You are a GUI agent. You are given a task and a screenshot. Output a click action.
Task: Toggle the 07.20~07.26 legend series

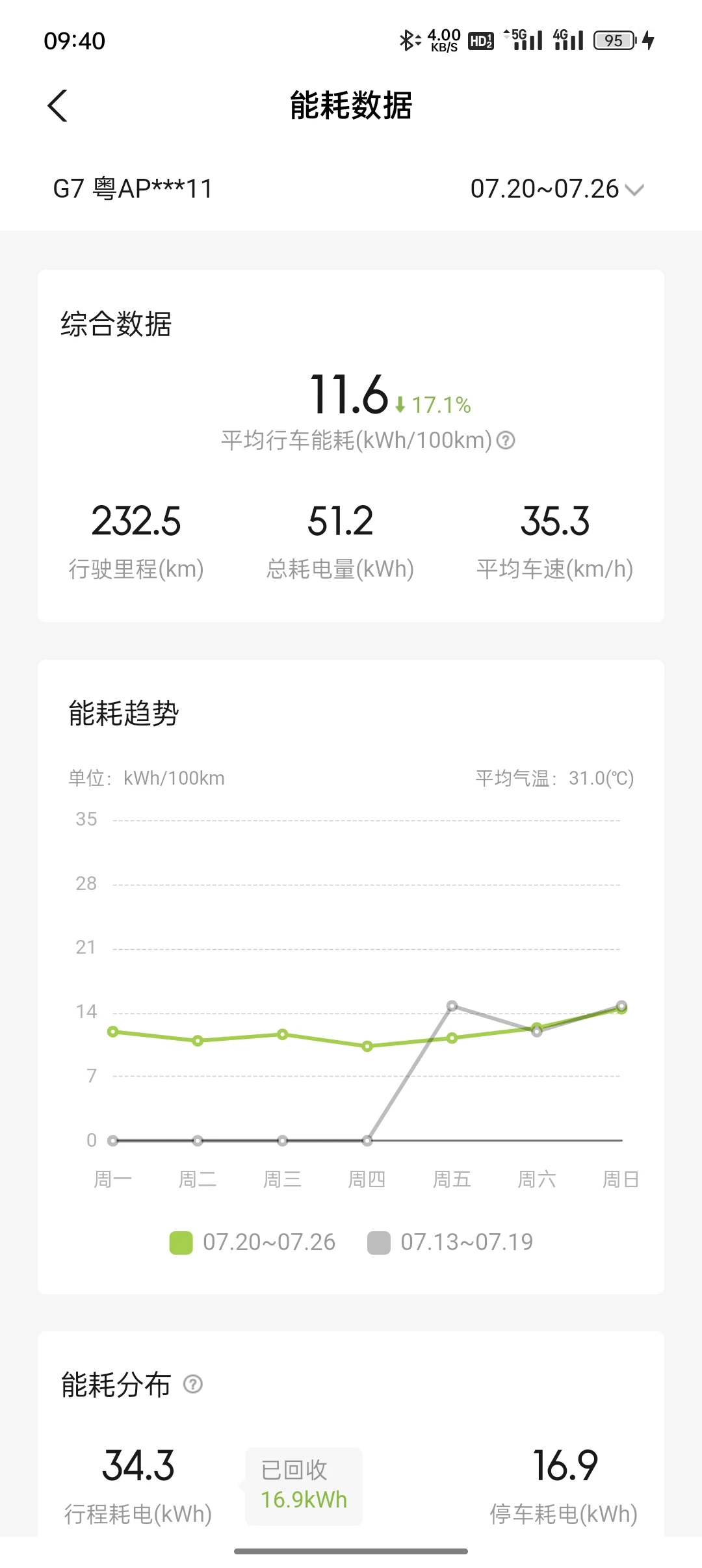(253, 1242)
